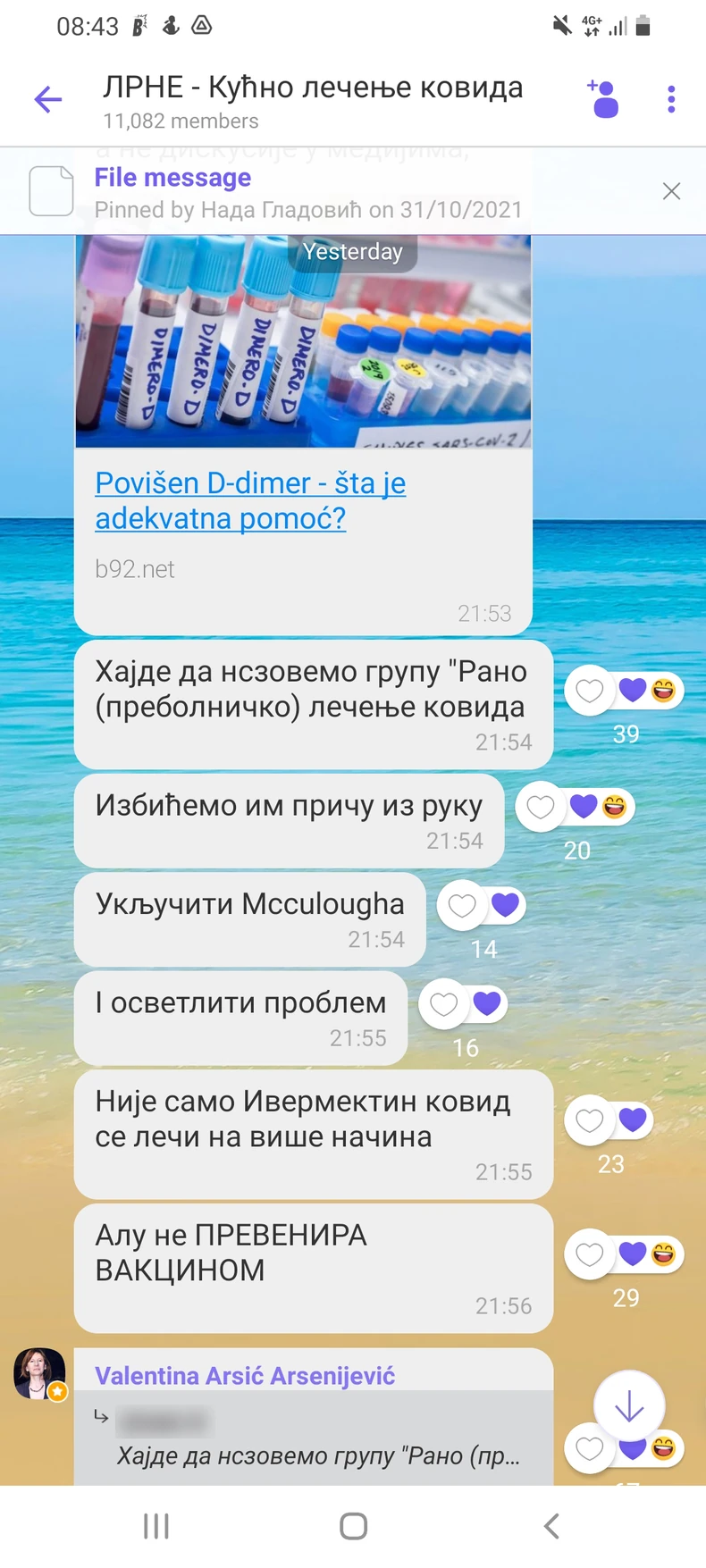Open the Povišen D-dimer article link
This screenshot has width=706, height=1568.
click(x=250, y=500)
